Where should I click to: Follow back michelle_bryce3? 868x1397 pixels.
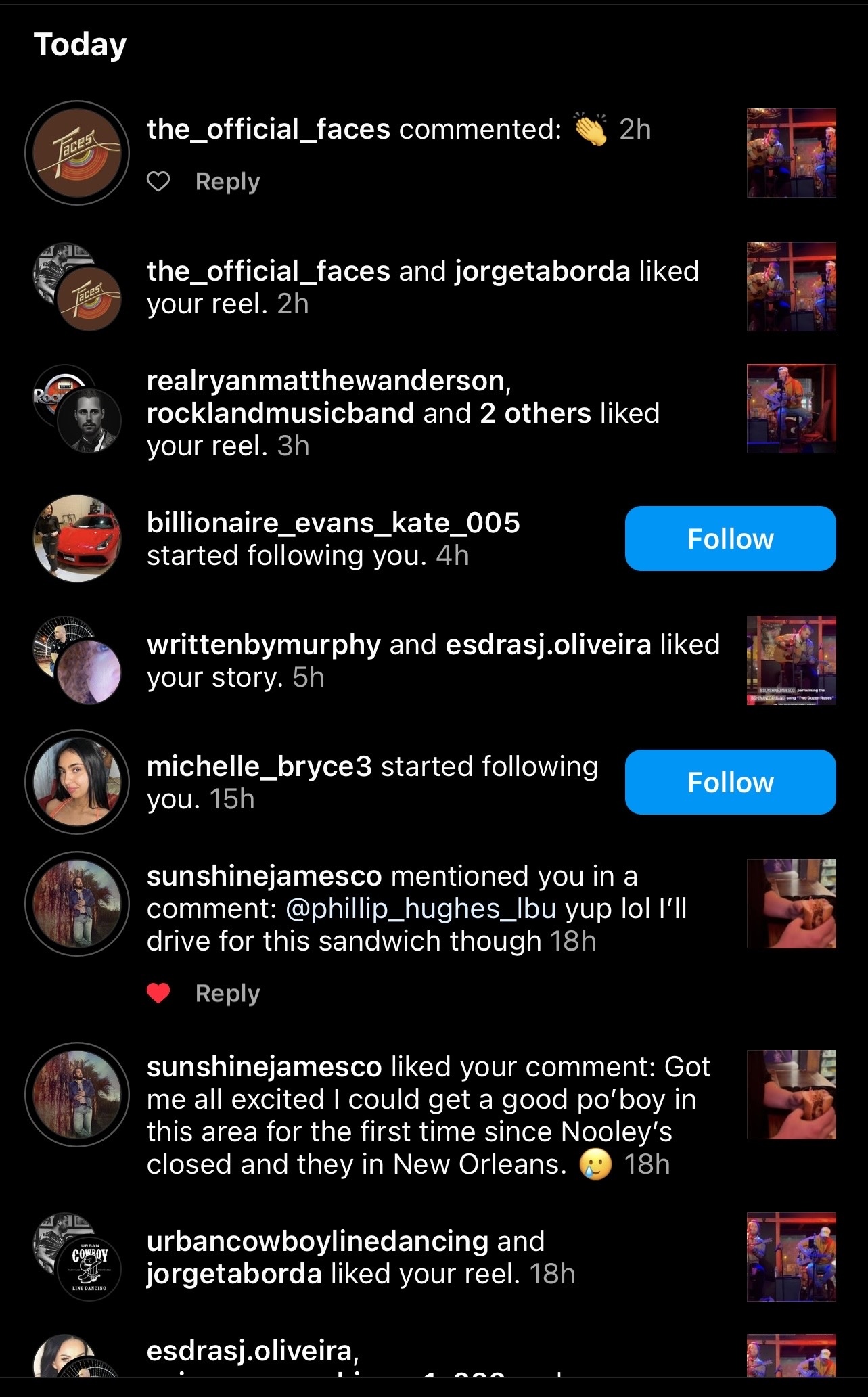[x=730, y=782]
